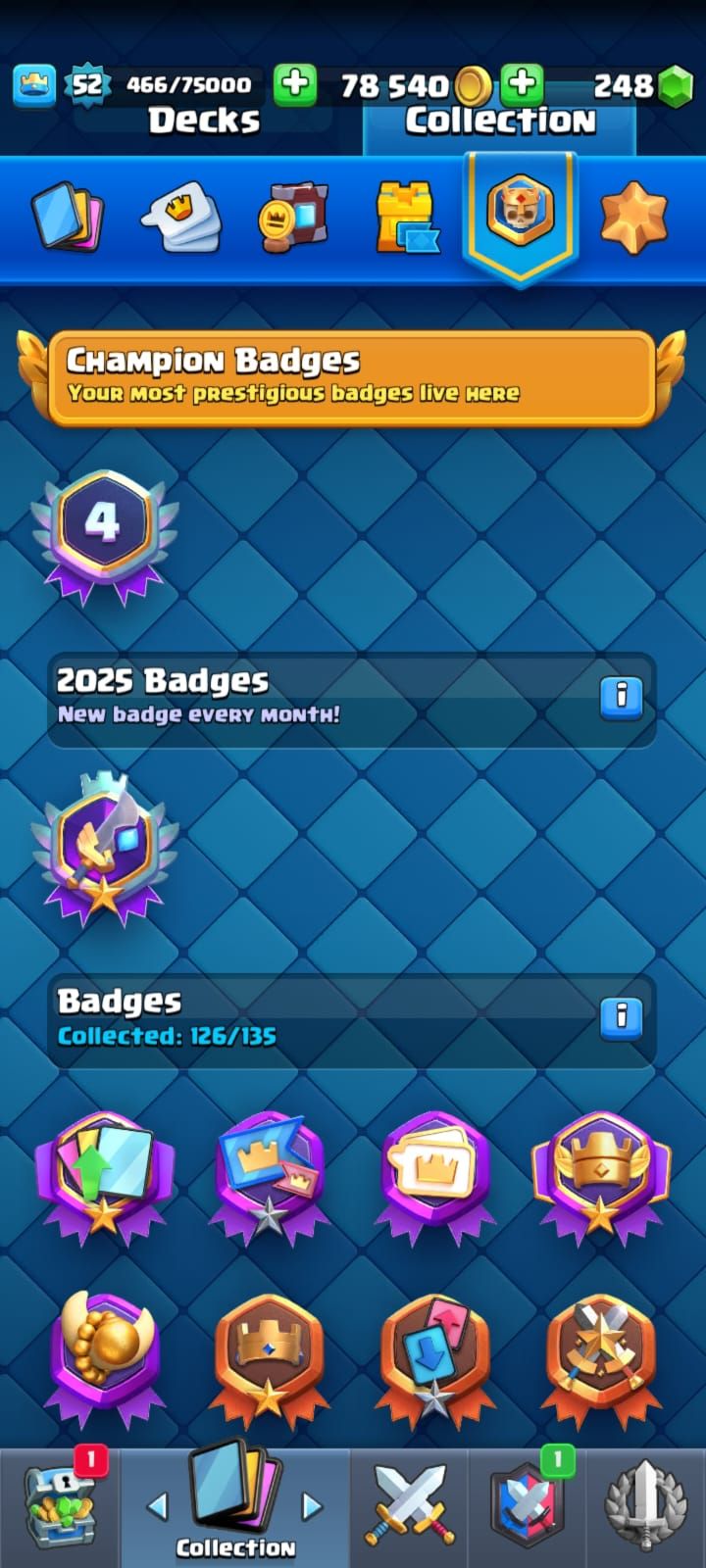Image resolution: width=706 pixels, height=1568 pixels.
Task: Open the star points tab
Action: tap(632, 217)
